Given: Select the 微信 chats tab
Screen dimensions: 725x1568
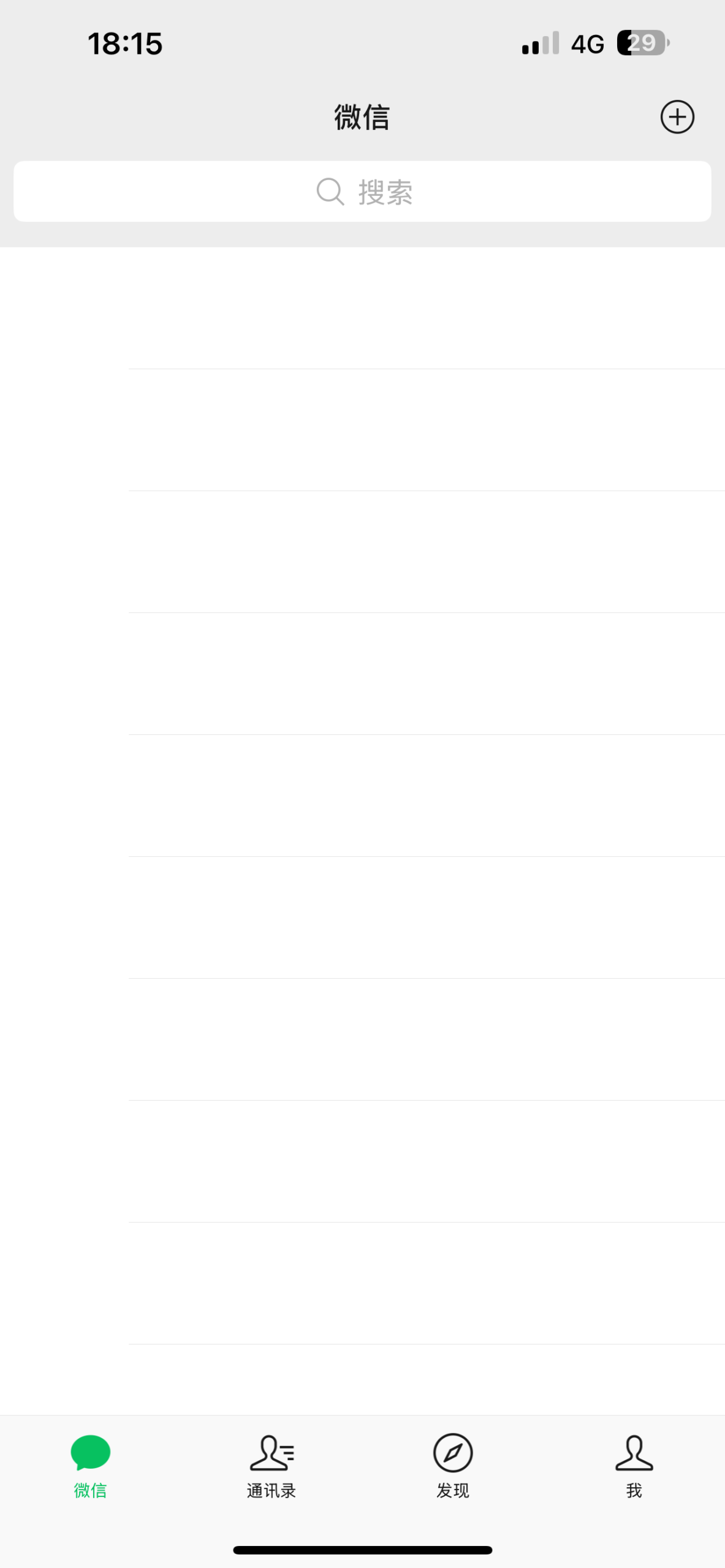Looking at the screenshot, I should 91,1466.
